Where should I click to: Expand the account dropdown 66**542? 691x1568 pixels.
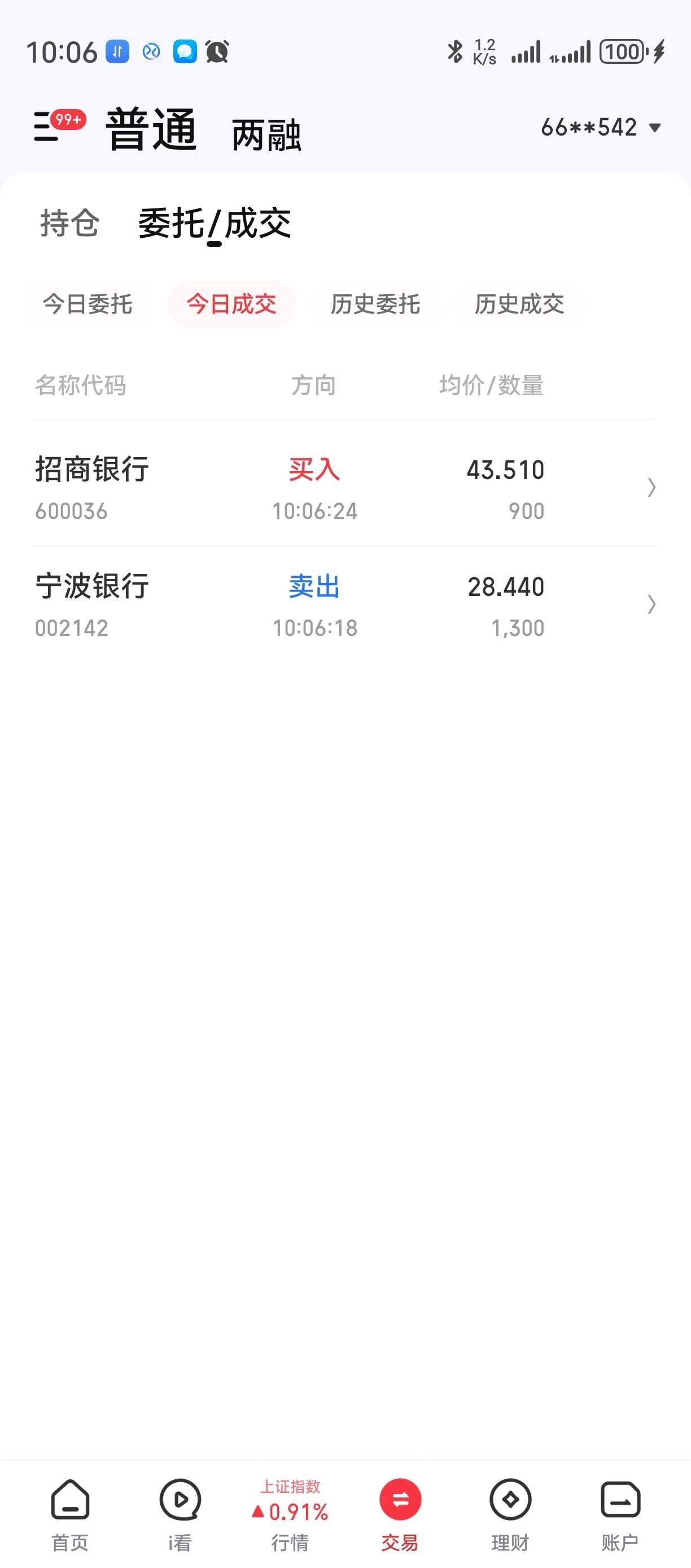click(x=601, y=127)
